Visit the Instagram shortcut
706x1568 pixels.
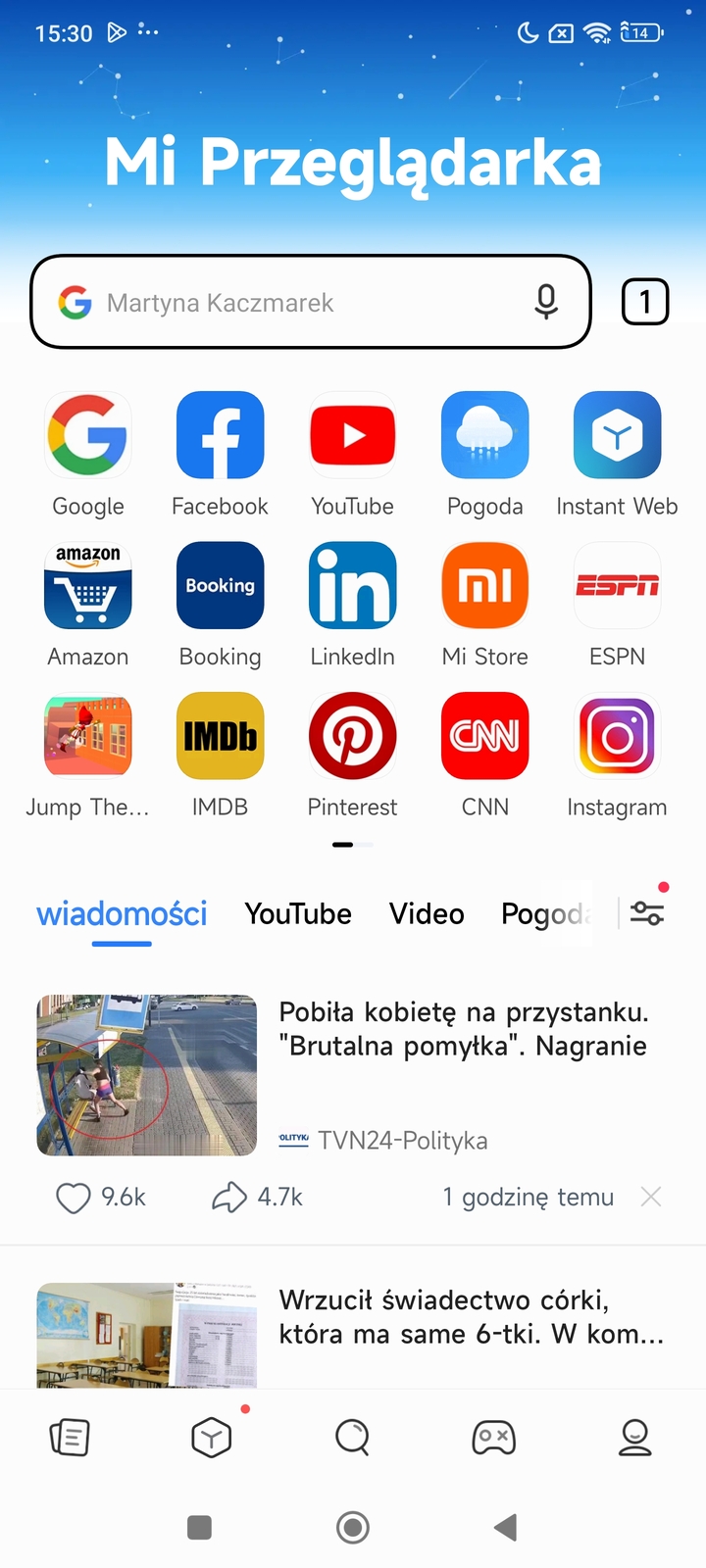click(x=617, y=736)
